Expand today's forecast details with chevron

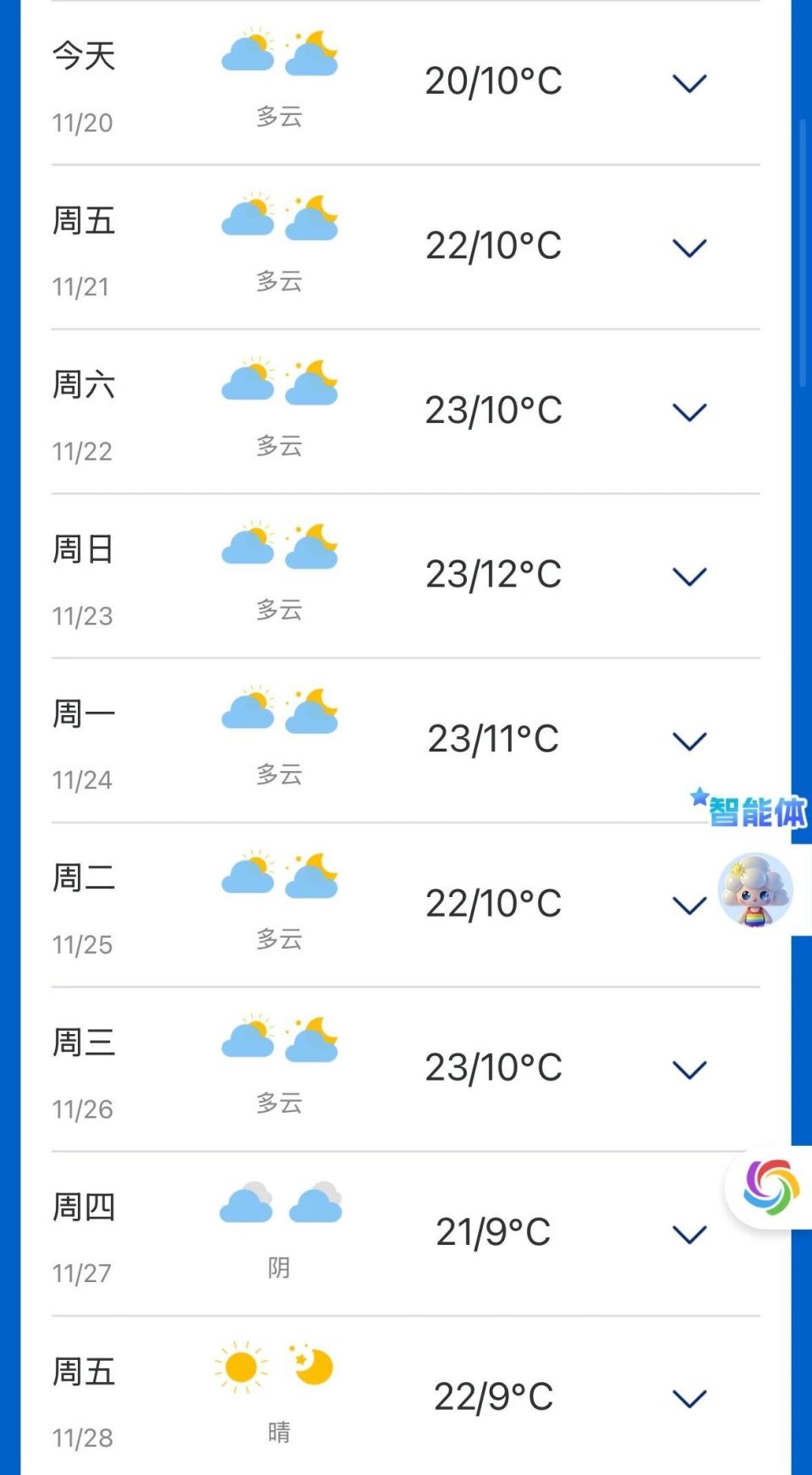tap(689, 82)
